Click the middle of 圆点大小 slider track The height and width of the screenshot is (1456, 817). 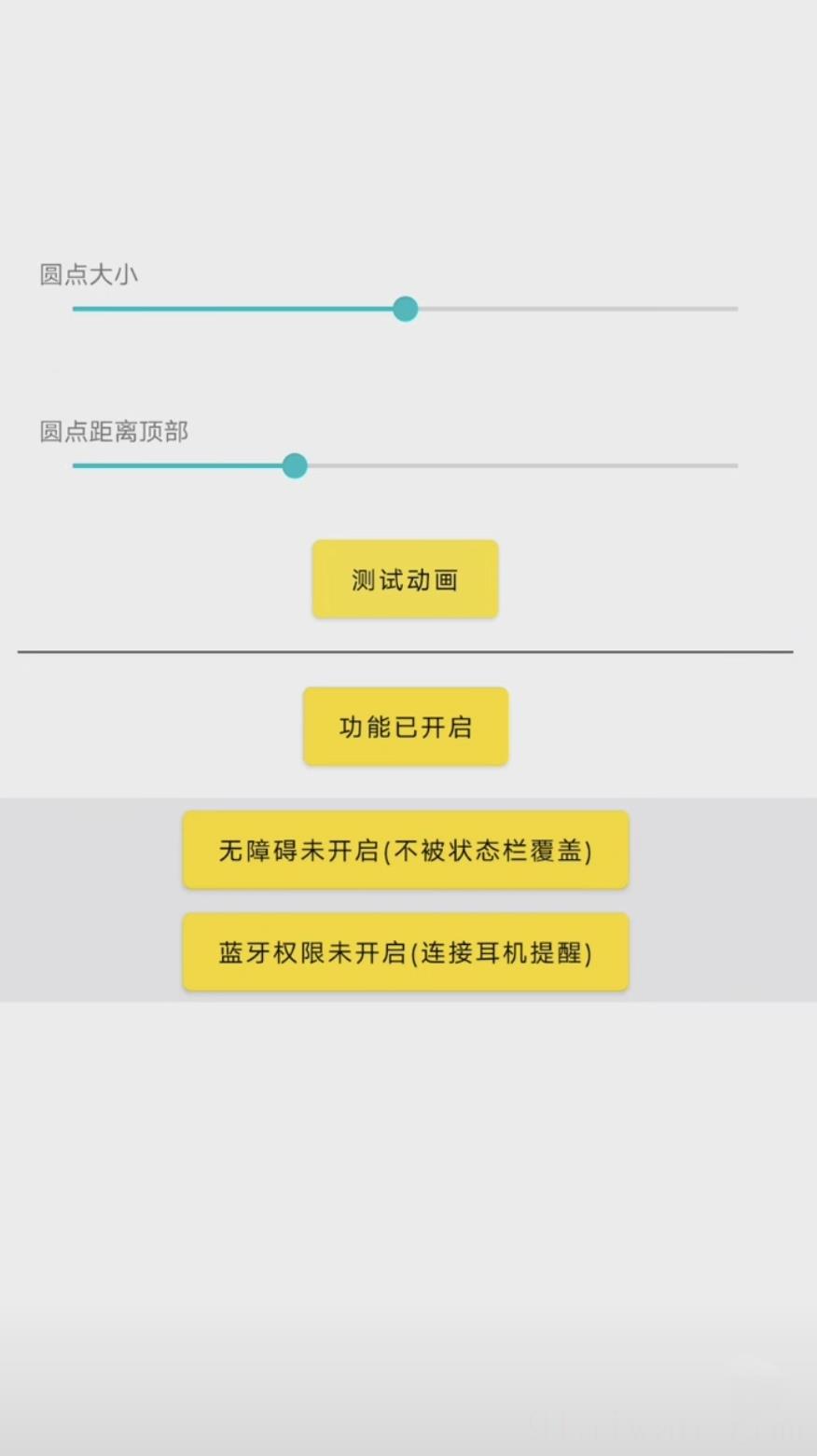[x=405, y=309]
